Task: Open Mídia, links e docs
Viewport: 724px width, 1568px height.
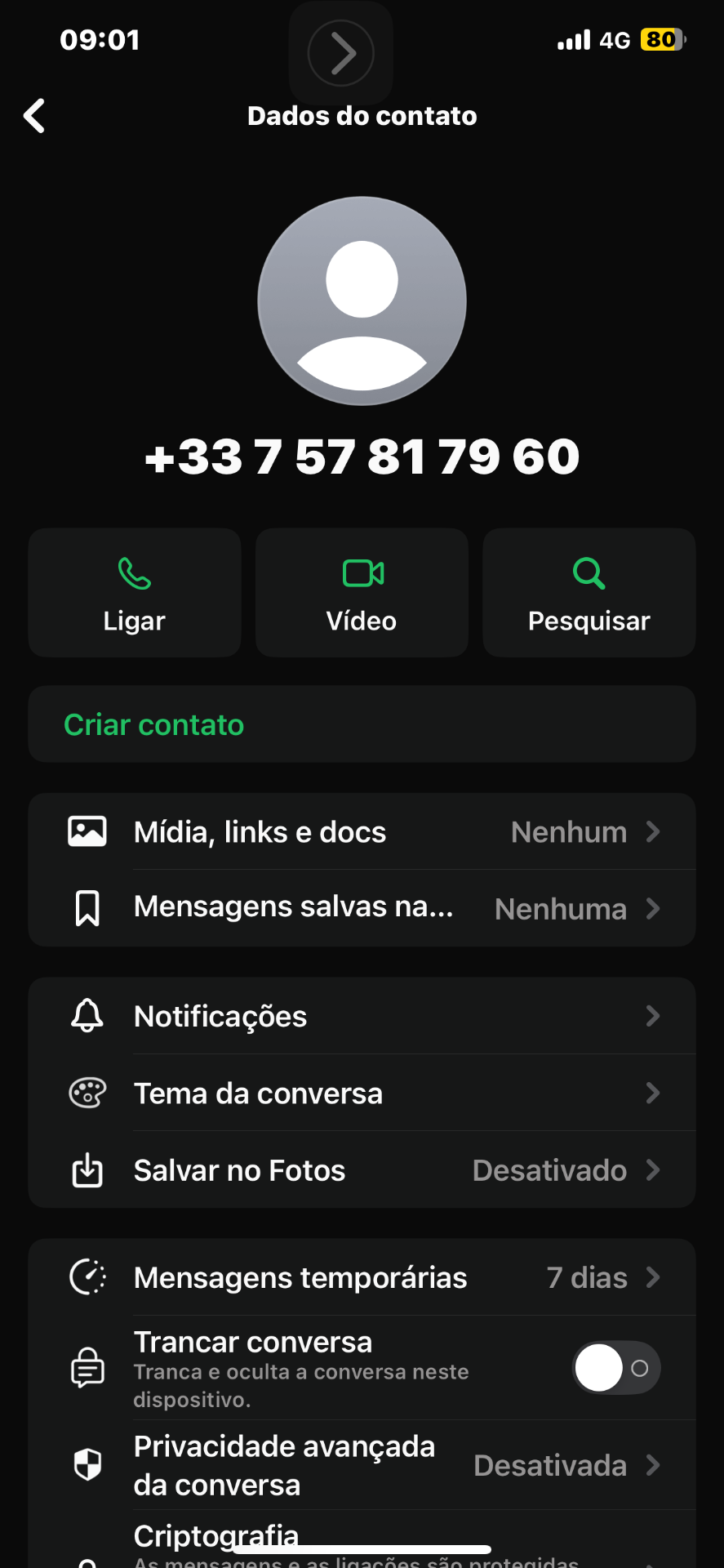Action: tap(362, 832)
